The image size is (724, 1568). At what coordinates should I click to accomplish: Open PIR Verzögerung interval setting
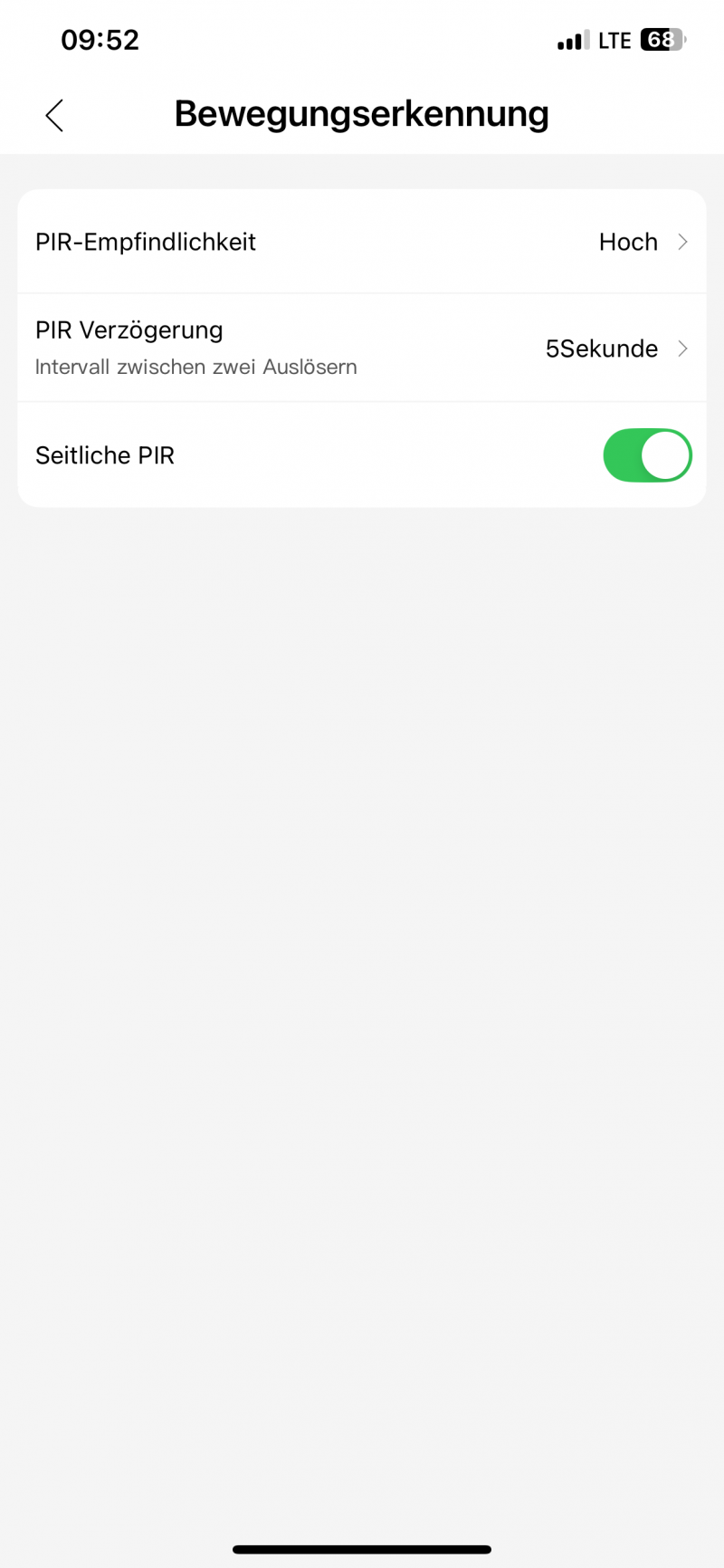(362, 348)
